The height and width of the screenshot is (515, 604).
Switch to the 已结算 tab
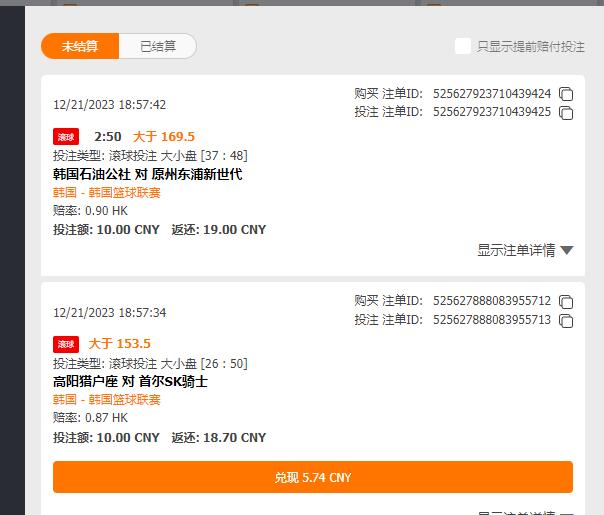point(157,46)
